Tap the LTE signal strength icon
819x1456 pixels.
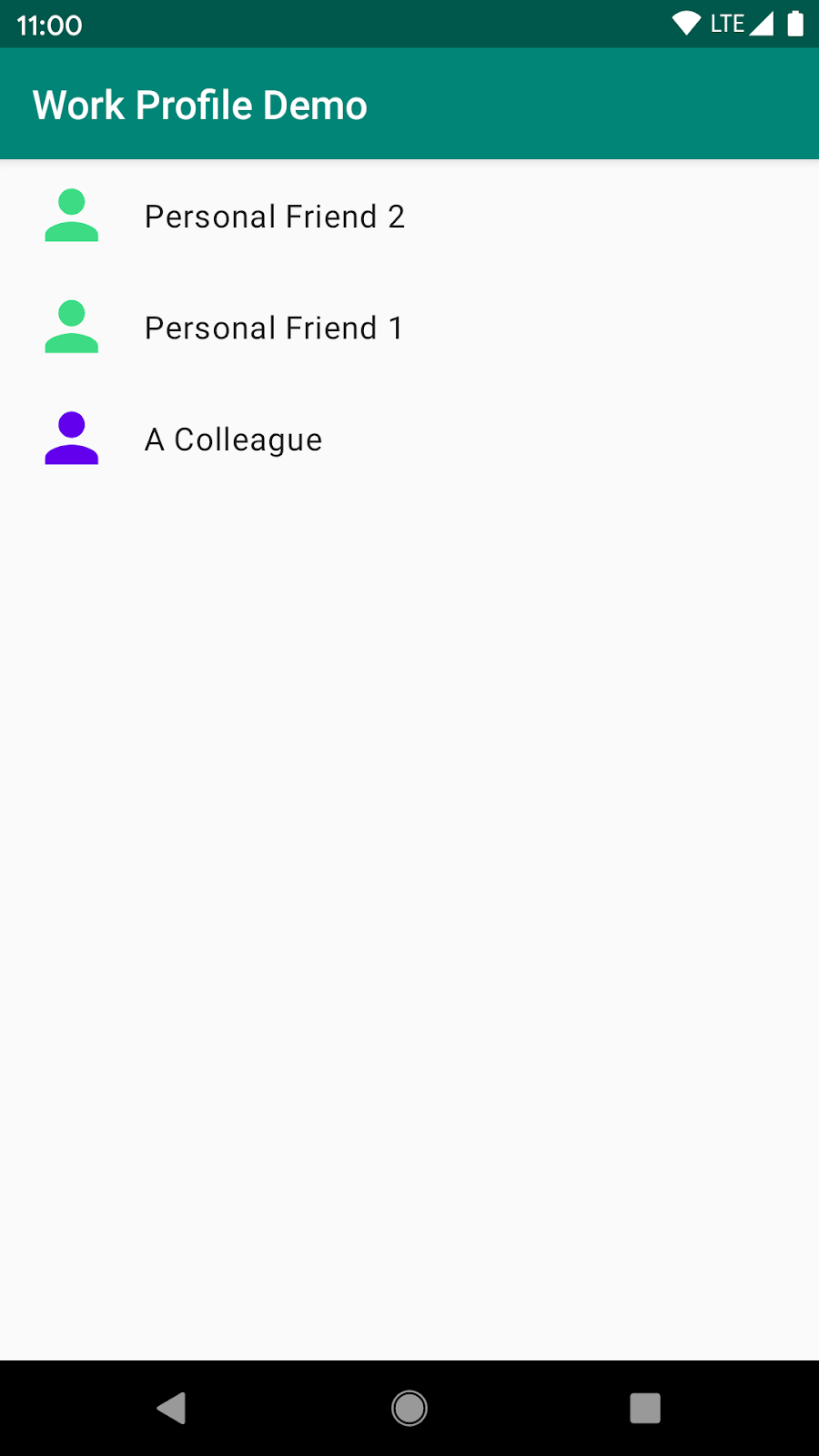(761, 23)
